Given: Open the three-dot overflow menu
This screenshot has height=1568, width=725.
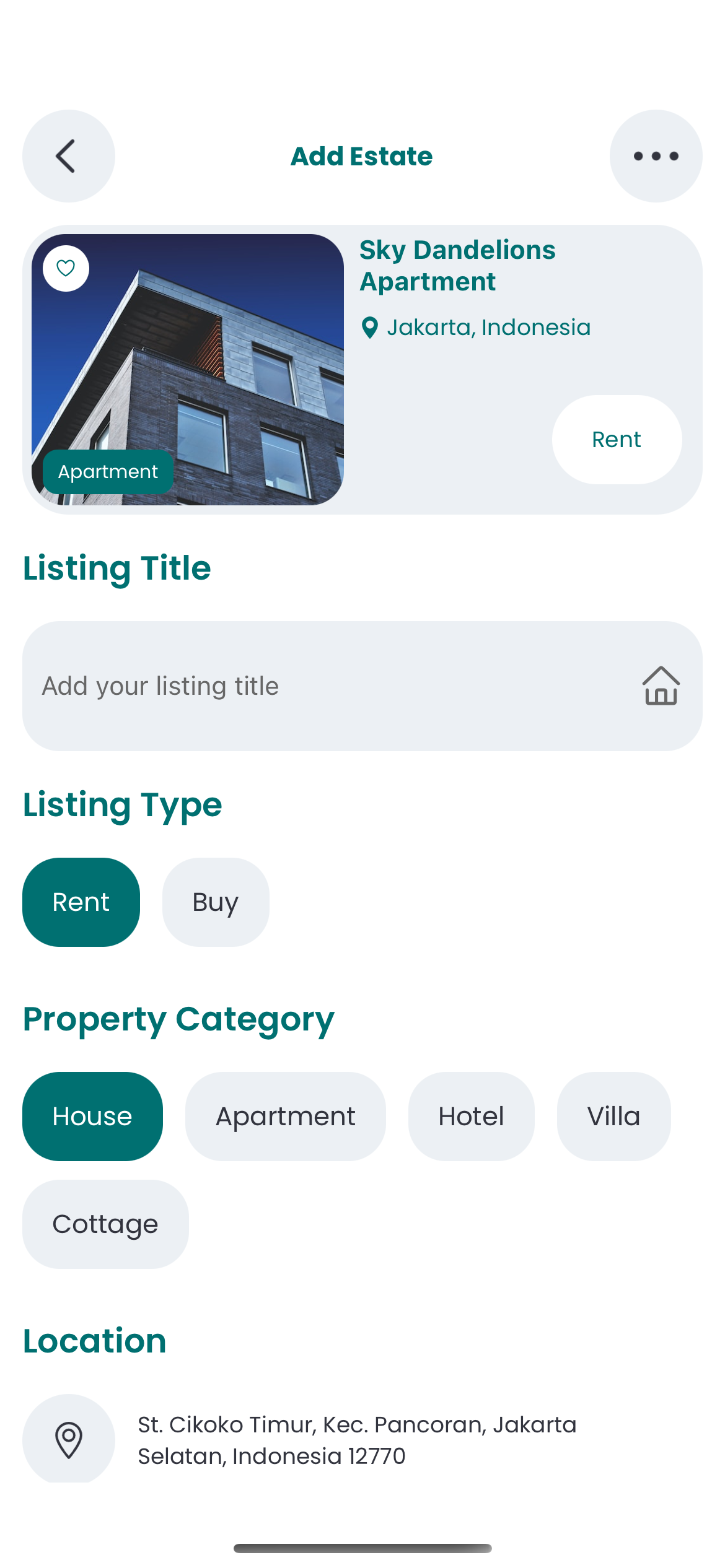Looking at the screenshot, I should pos(655,156).
